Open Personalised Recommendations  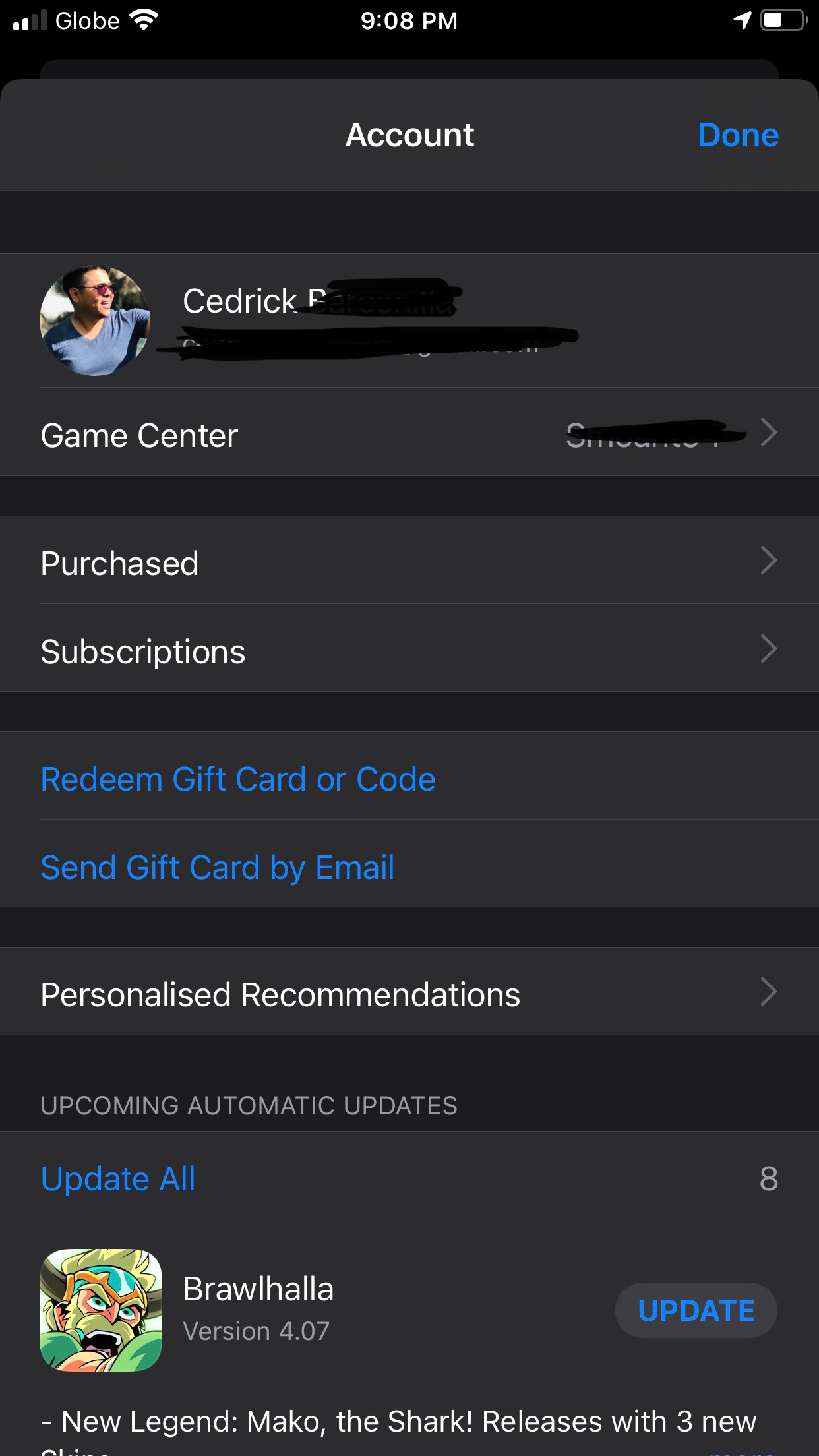(409, 994)
